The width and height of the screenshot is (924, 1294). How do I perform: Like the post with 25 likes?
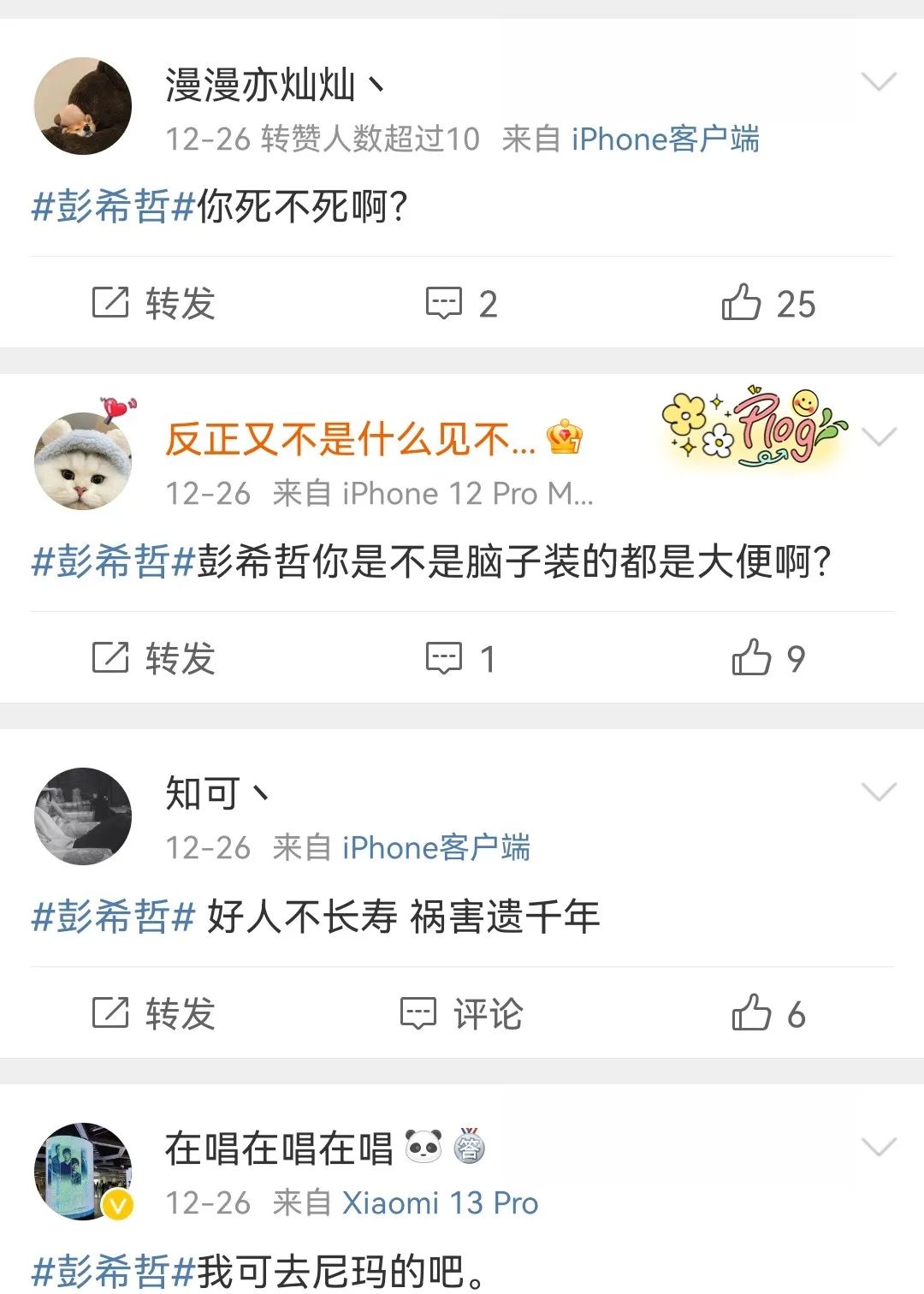767,304
